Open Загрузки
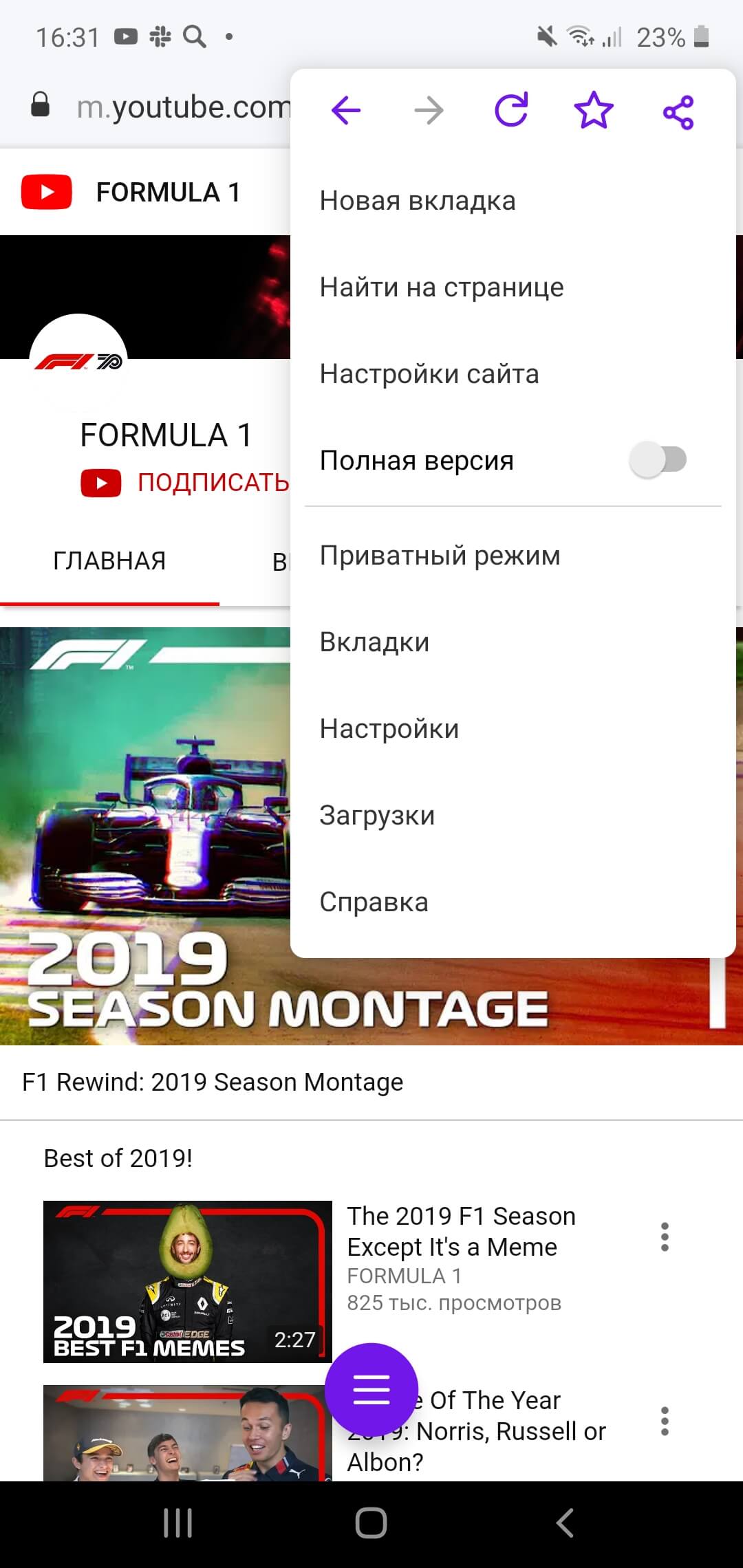Screen dimensions: 743x1568 tap(377, 816)
